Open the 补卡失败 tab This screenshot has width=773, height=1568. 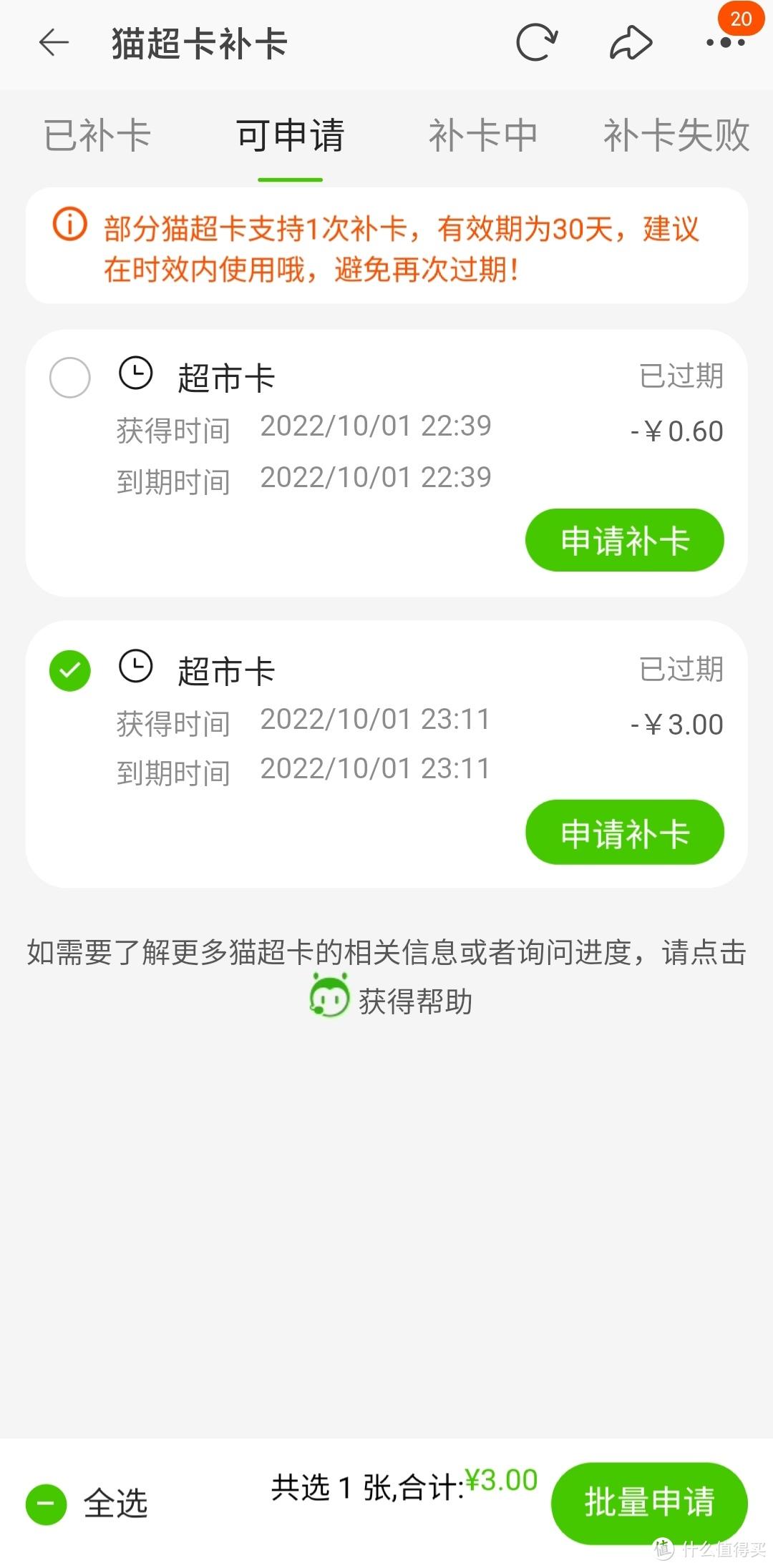coord(676,134)
